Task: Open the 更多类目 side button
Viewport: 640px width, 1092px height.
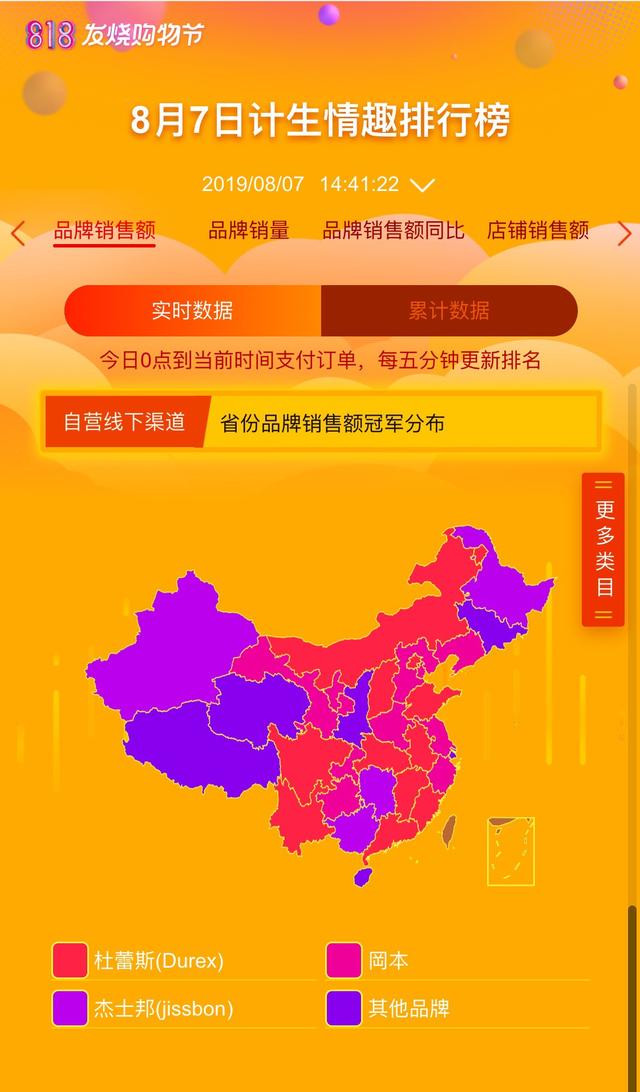Action: pos(603,549)
